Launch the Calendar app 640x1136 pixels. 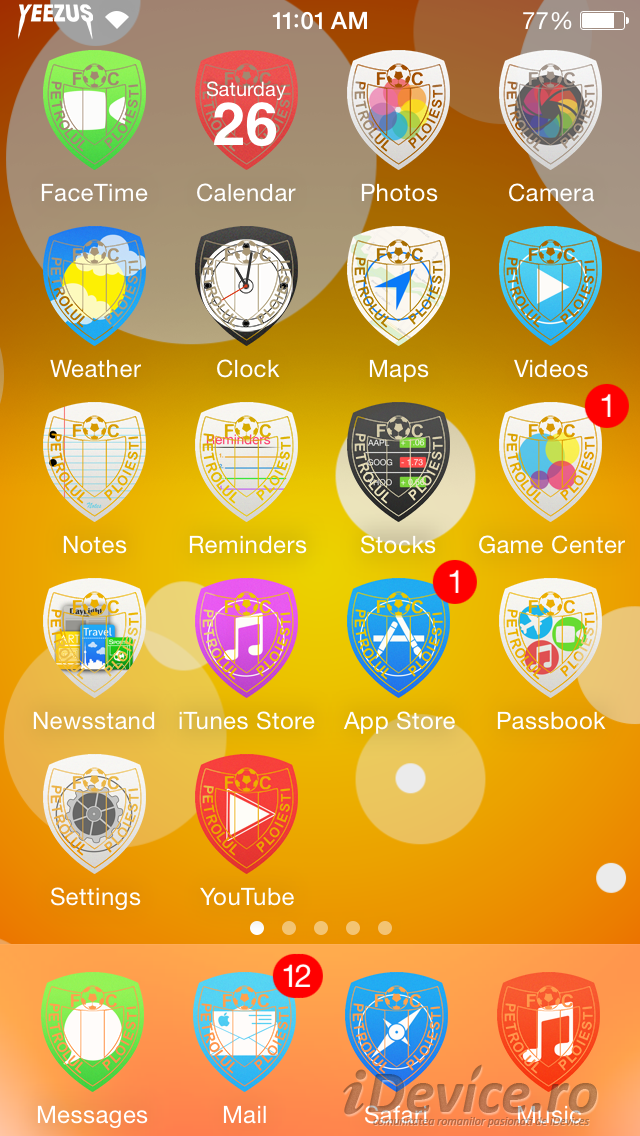[x=246, y=110]
